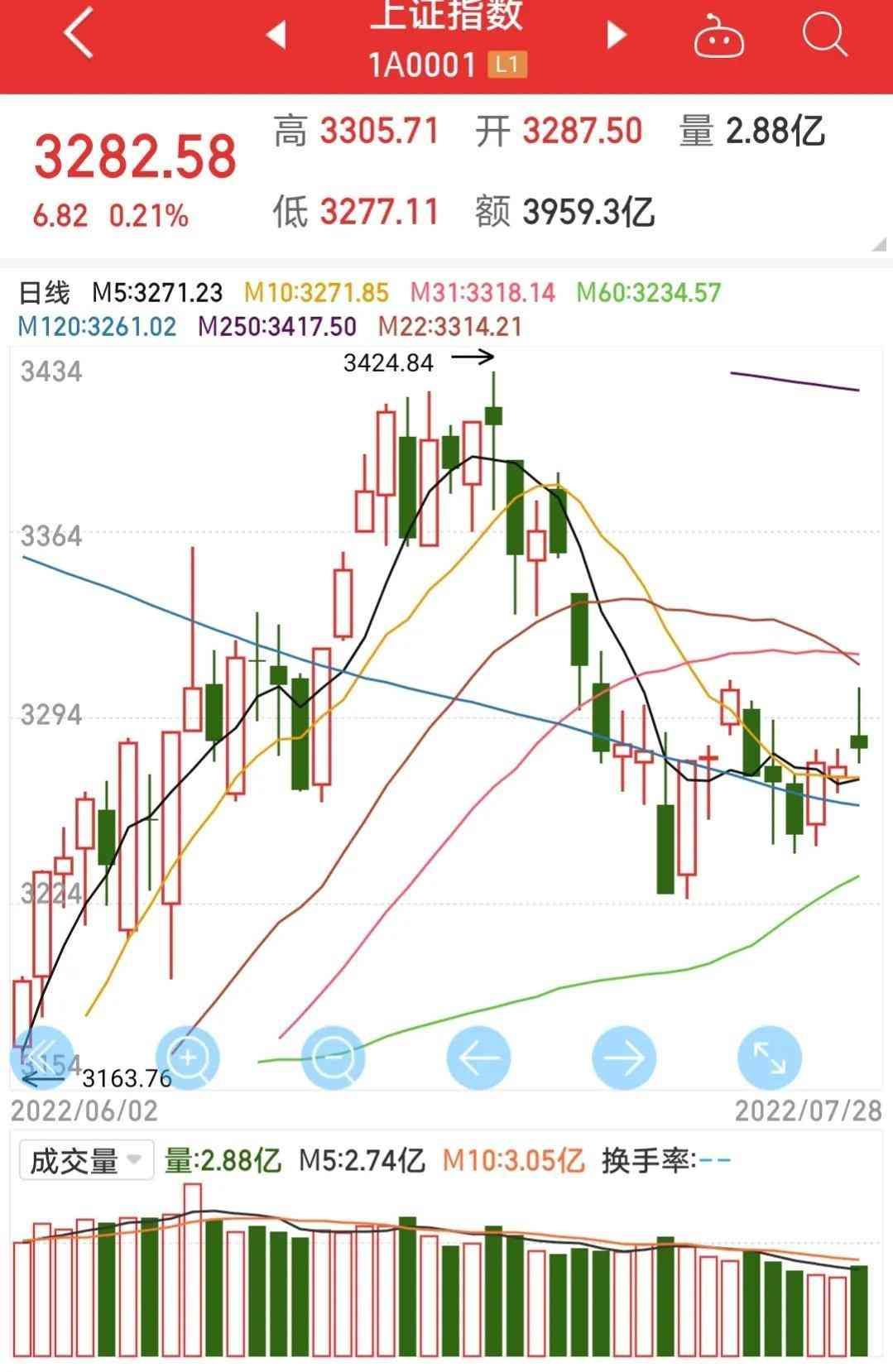893x1372 pixels.
Task: Zoom in on the K-line chart
Action: click(x=189, y=1058)
